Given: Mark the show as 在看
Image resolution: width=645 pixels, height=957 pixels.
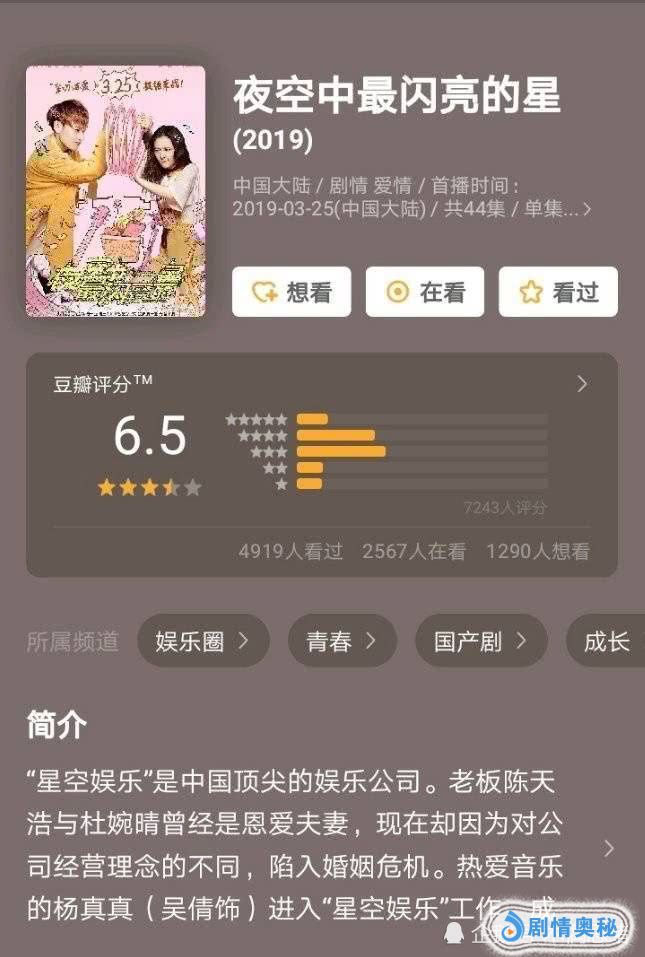Looking at the screenshot, I should tap(425, 292).
